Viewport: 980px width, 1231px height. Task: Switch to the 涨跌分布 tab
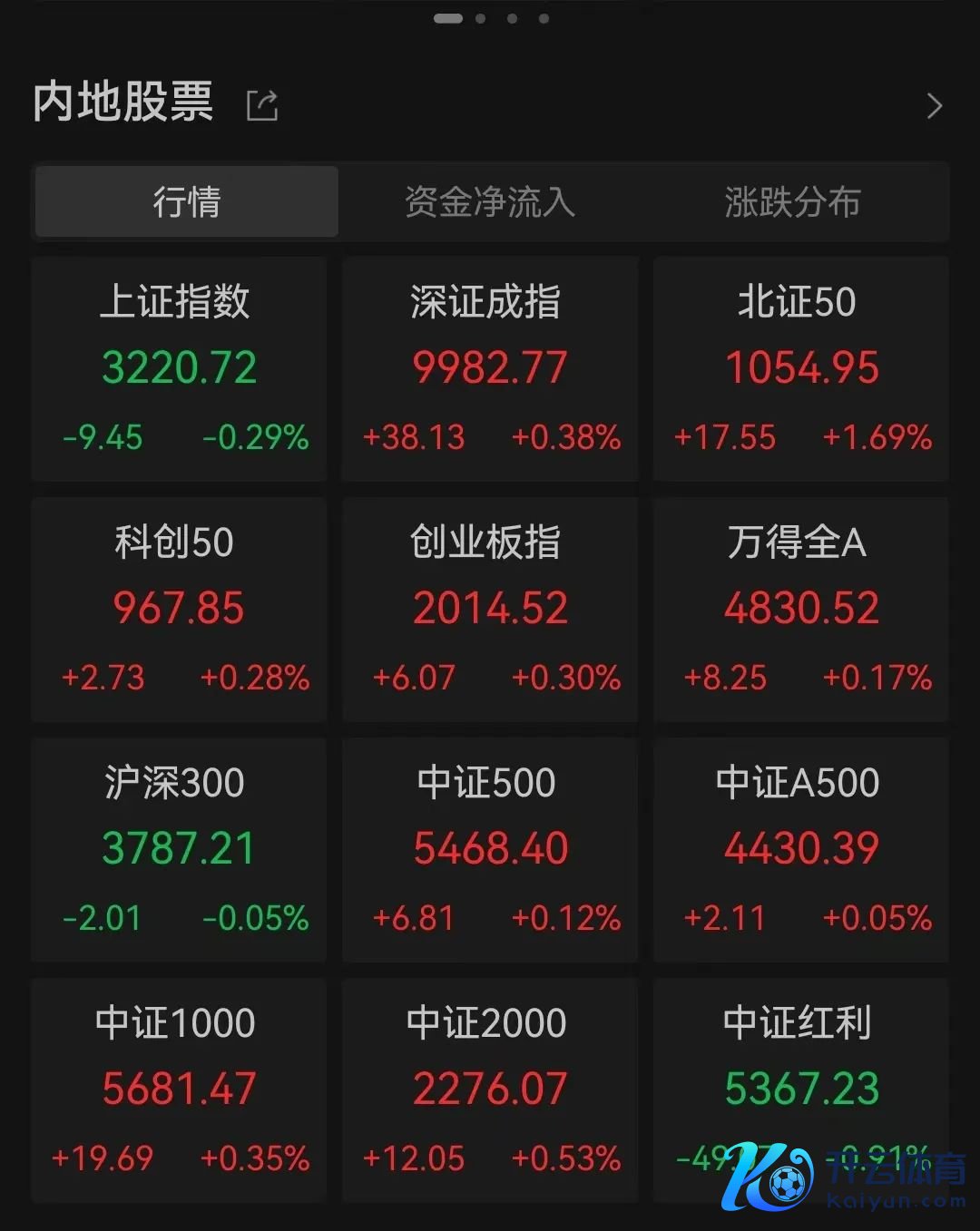click(792, 201)
